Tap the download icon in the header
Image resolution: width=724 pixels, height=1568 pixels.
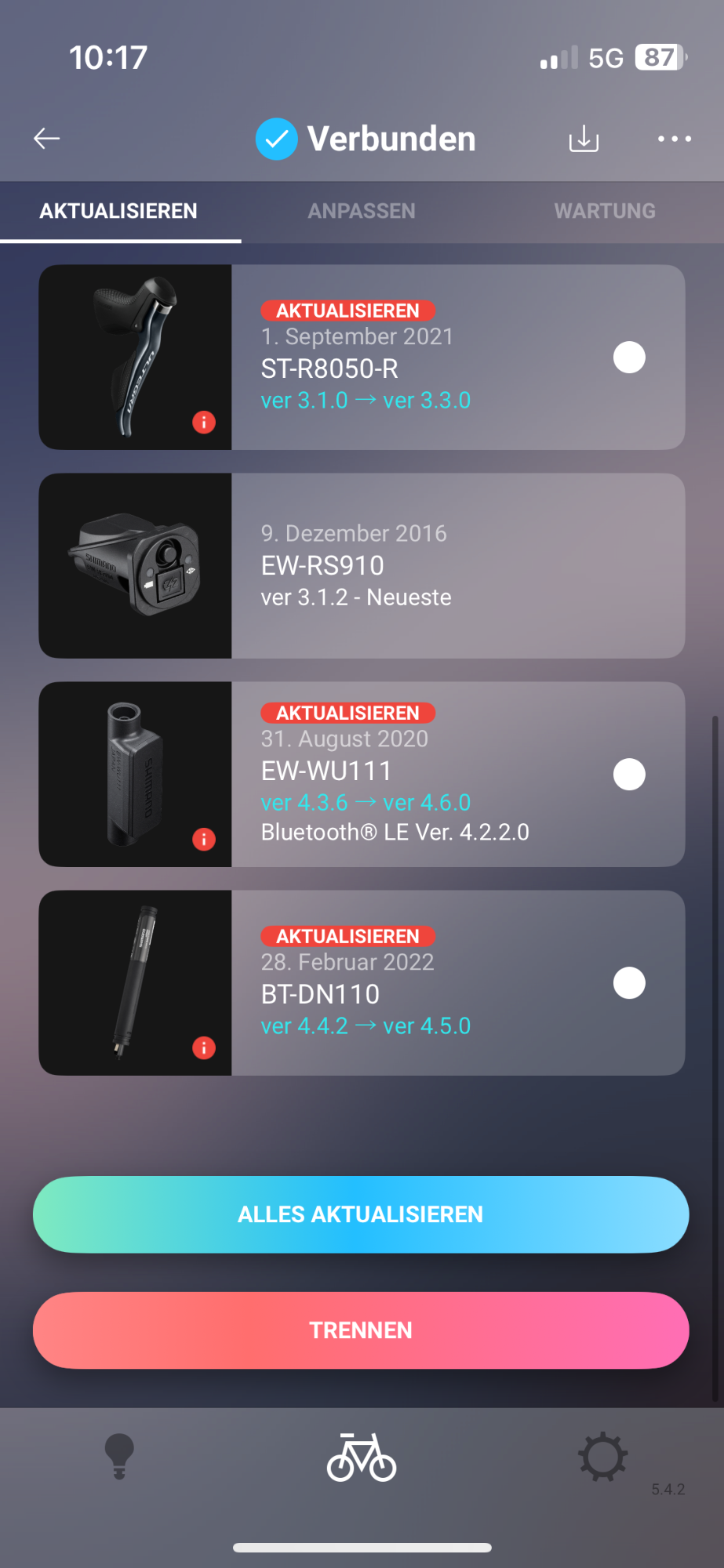tap(584, 139)
